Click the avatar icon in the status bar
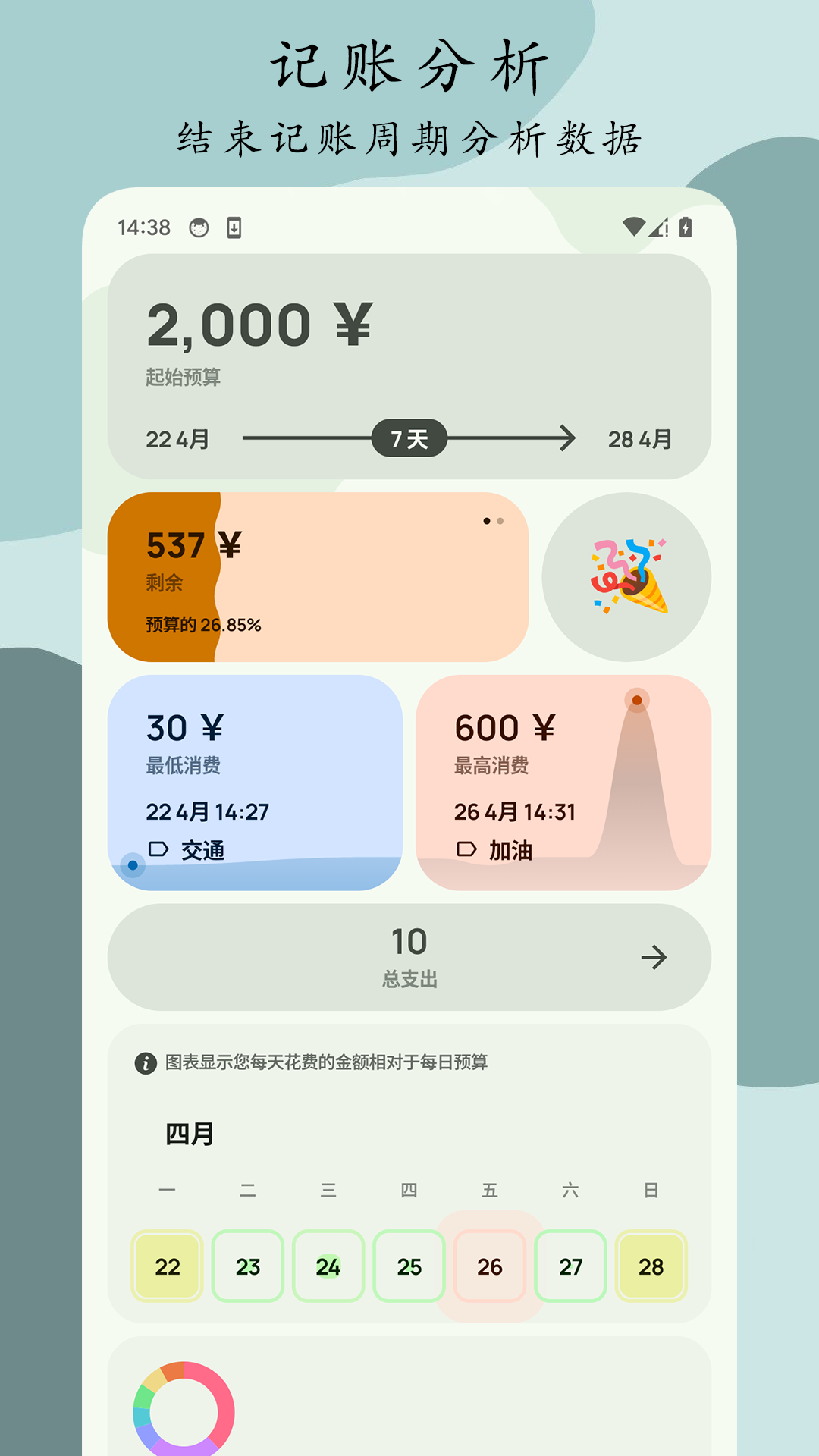The width and height of the screenshot is (819, 1456). pos(199,227)
